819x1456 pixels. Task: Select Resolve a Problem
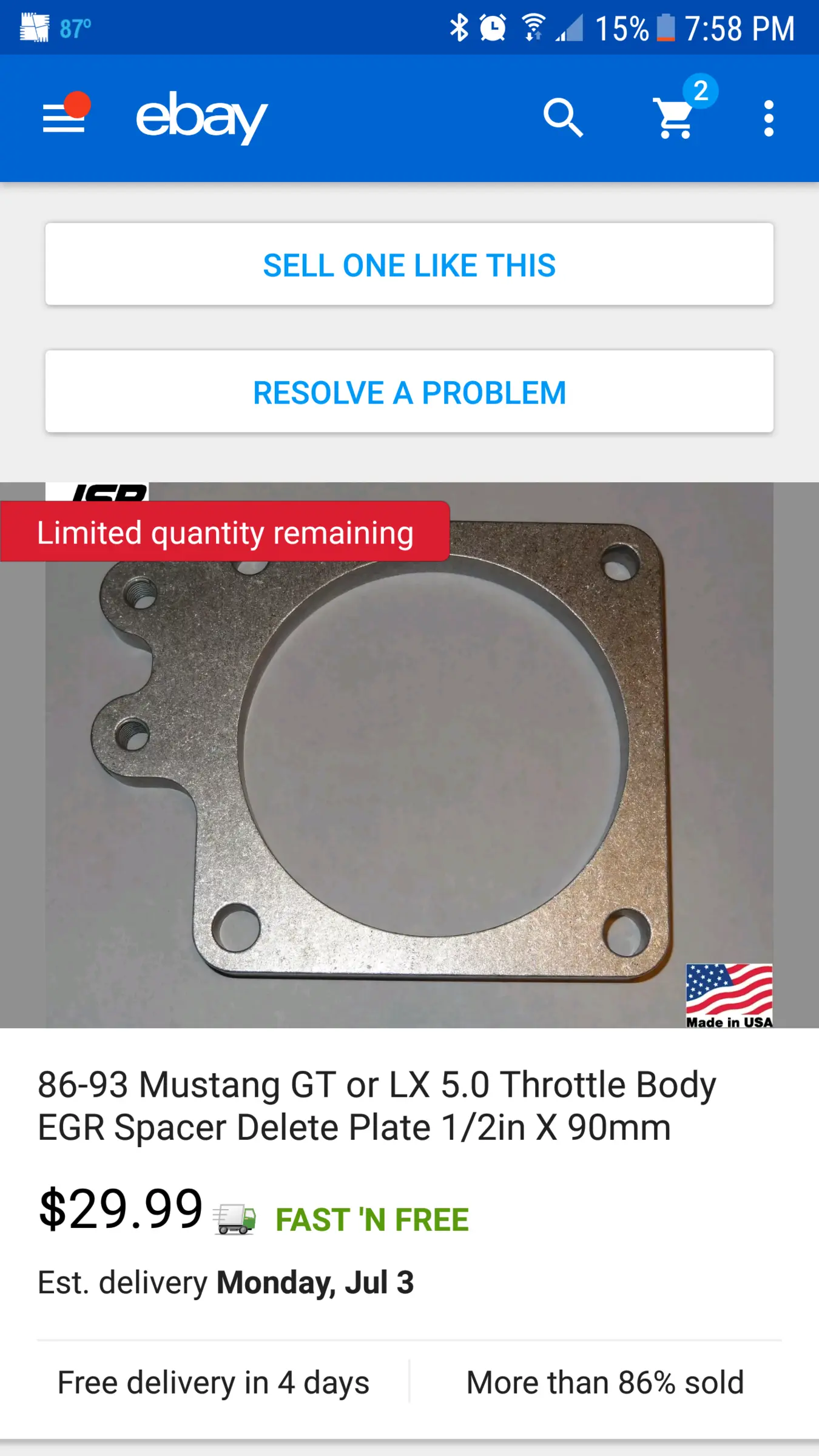tap(409, 392)
